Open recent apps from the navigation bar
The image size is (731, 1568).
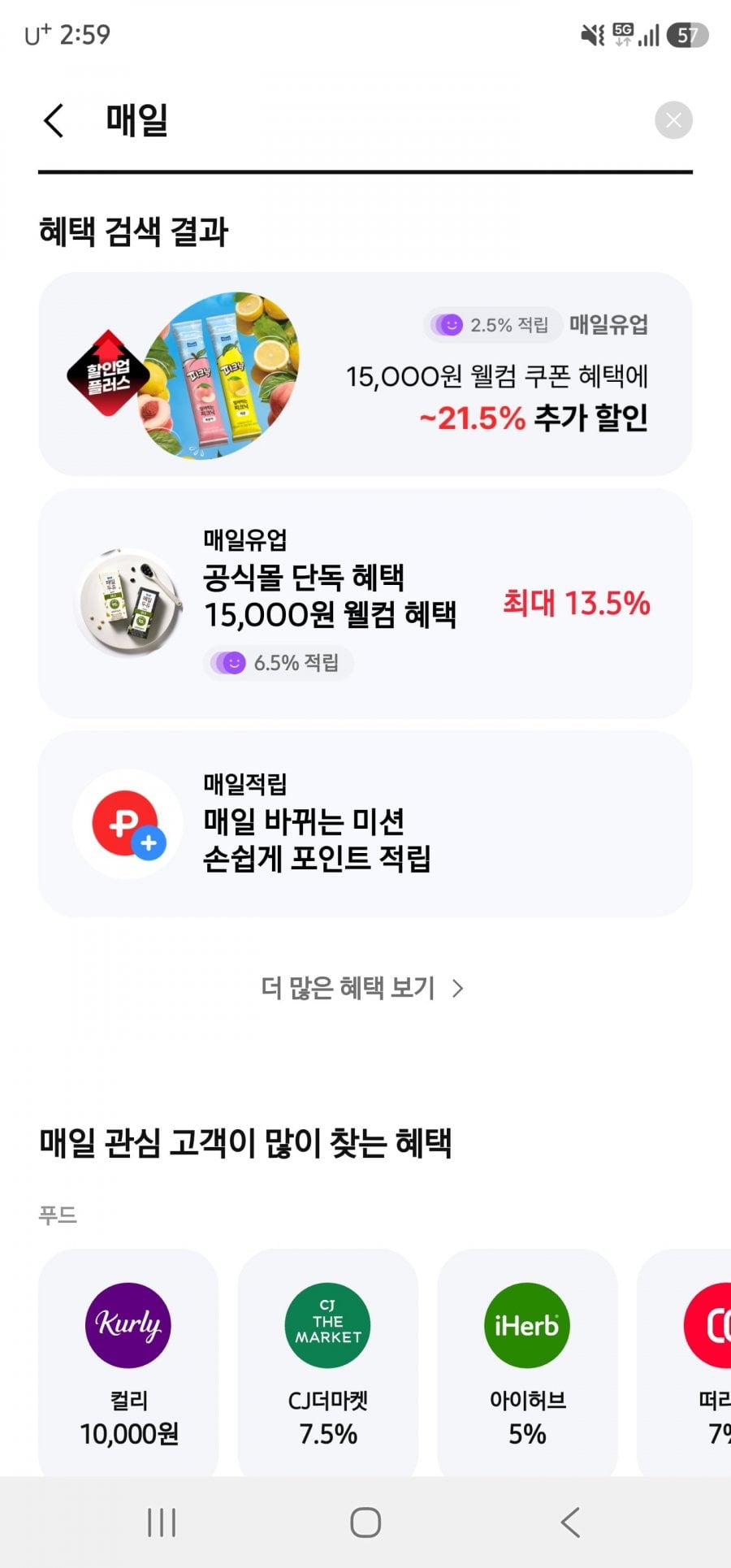[162, 1523]
